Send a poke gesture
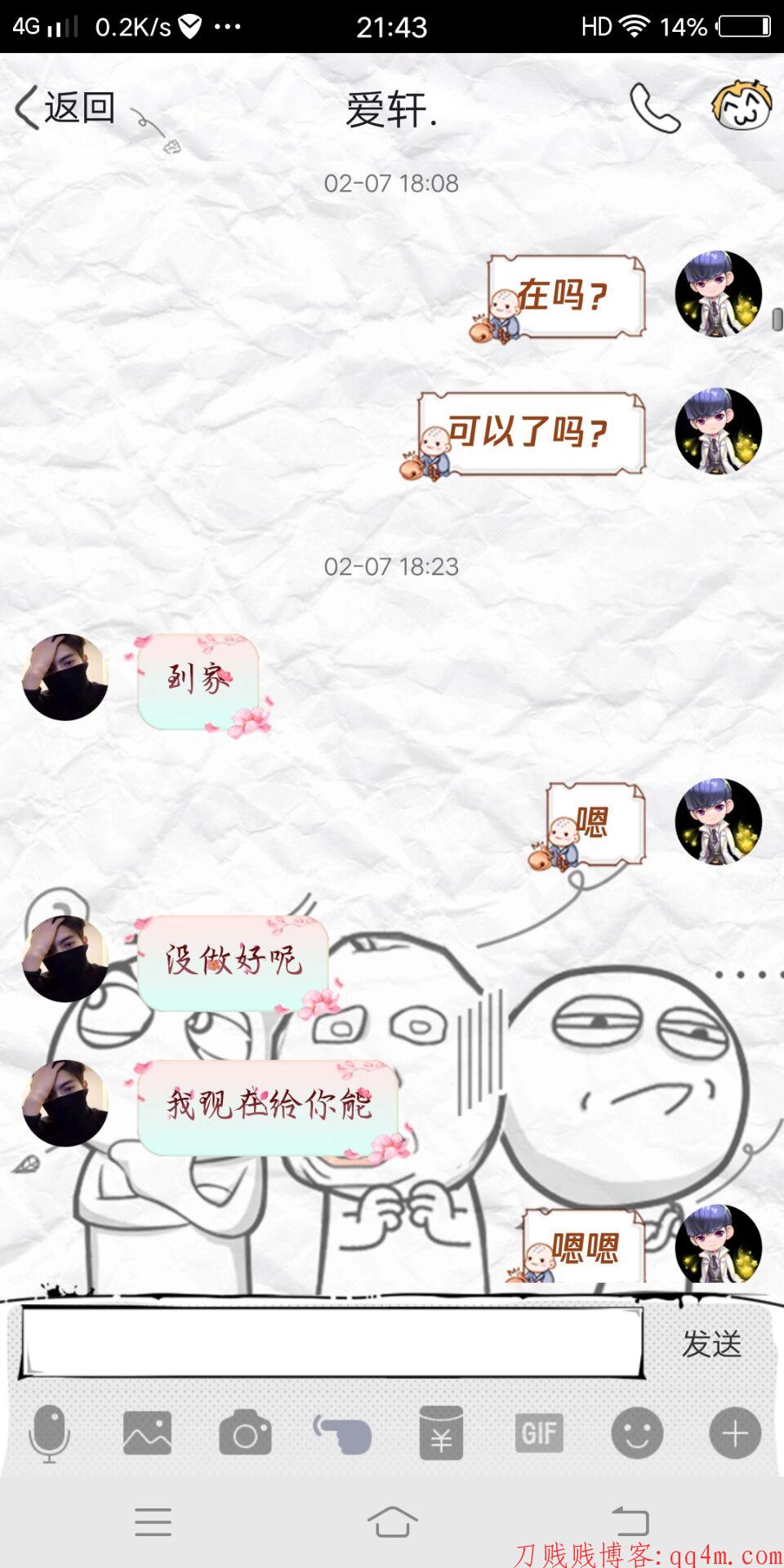This screenshot has height=1568, width=784. (343, 1433)
